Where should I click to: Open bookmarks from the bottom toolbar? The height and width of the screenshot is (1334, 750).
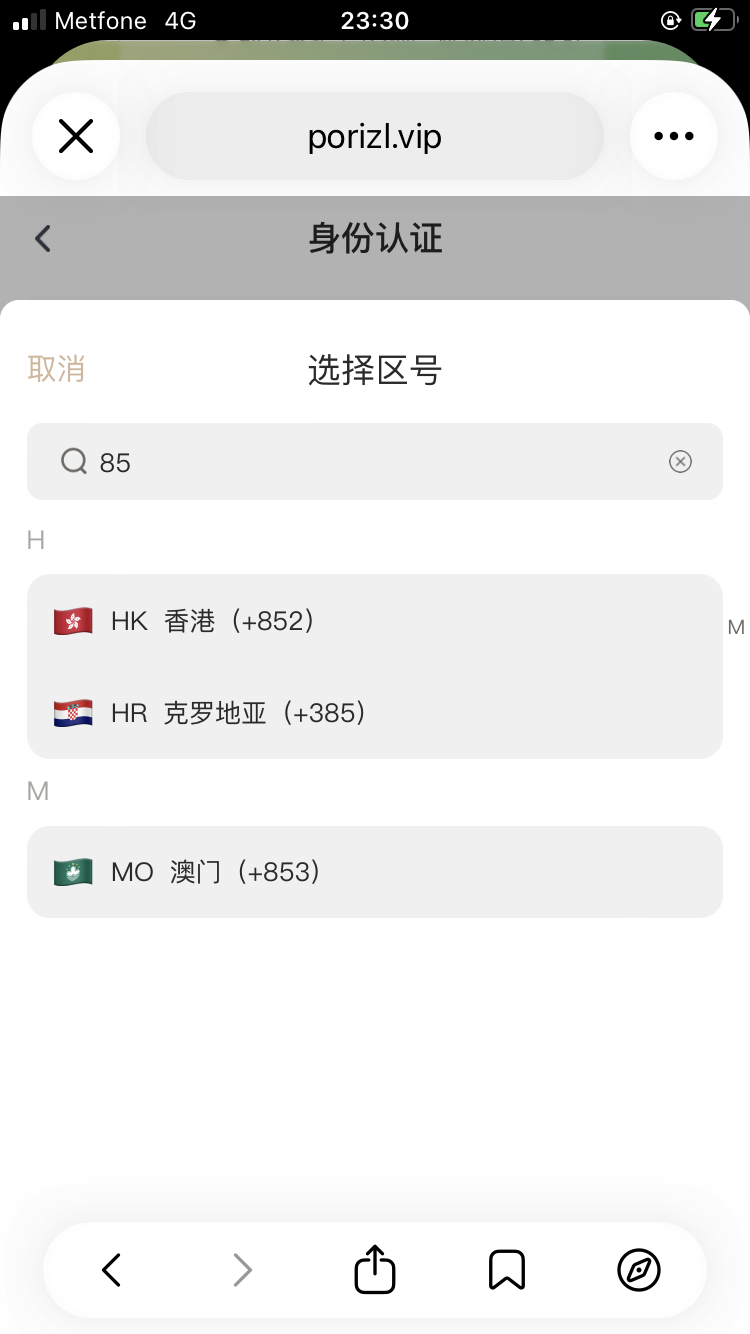pos(507,1270)
